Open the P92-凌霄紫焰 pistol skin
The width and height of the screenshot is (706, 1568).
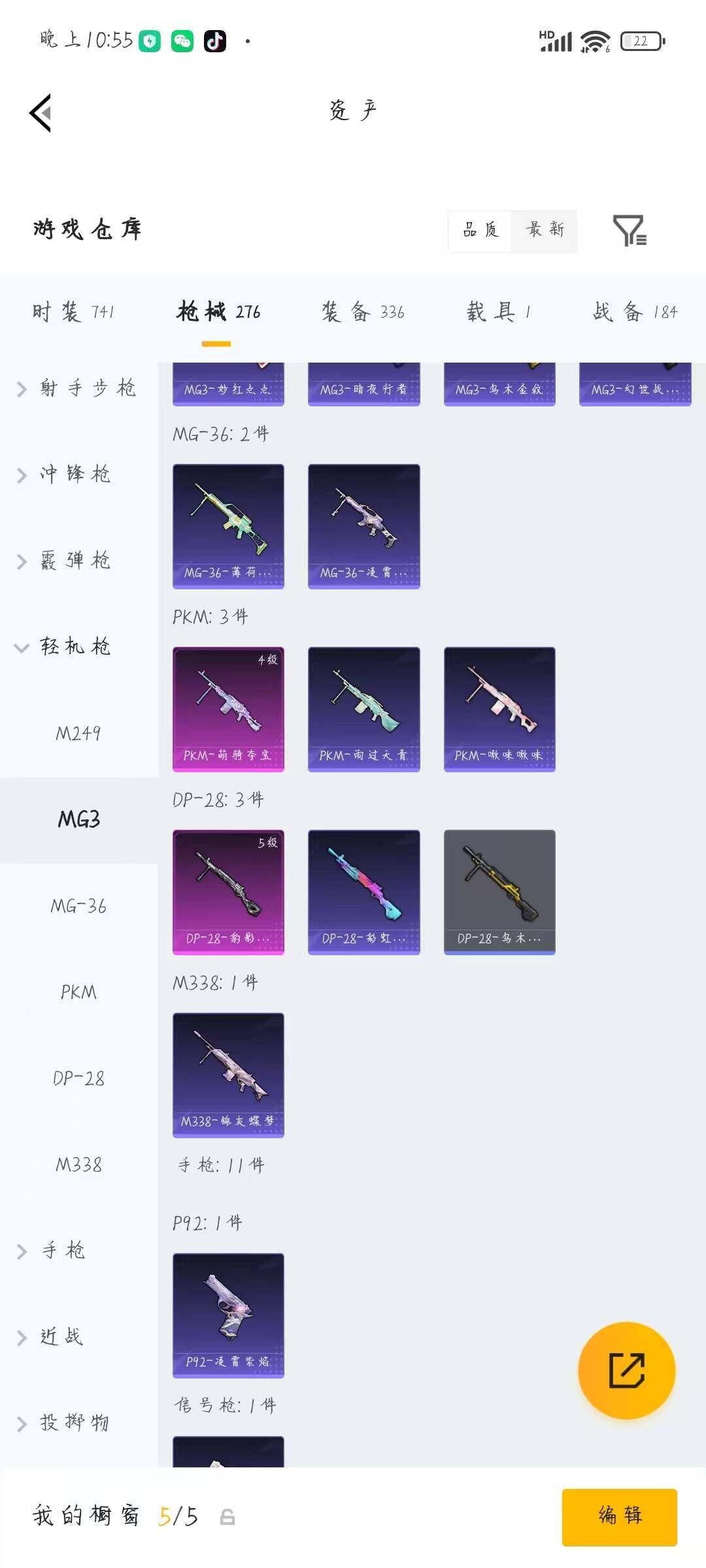tap(228, 1316)
